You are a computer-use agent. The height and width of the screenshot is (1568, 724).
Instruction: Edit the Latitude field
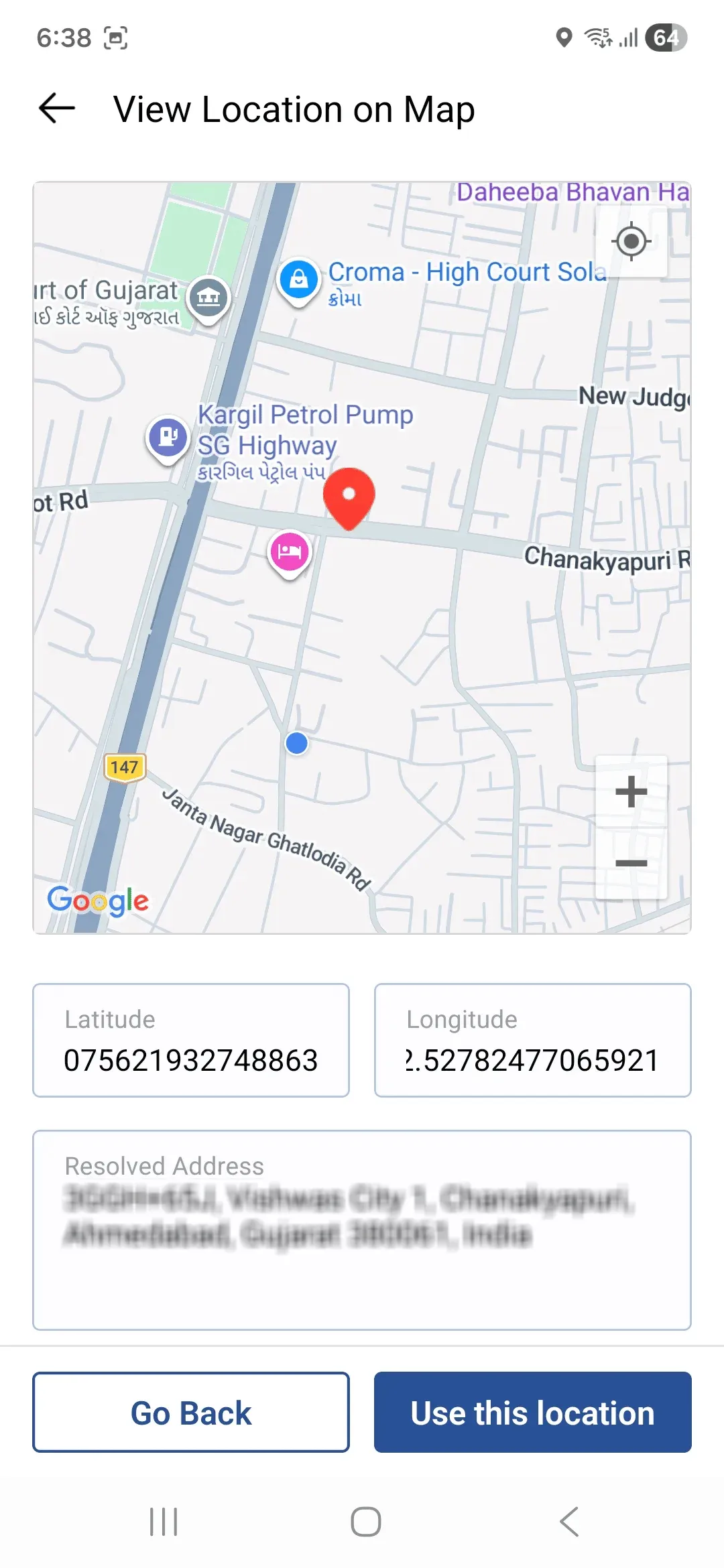pyautogui.click(x=191, y=1040)
